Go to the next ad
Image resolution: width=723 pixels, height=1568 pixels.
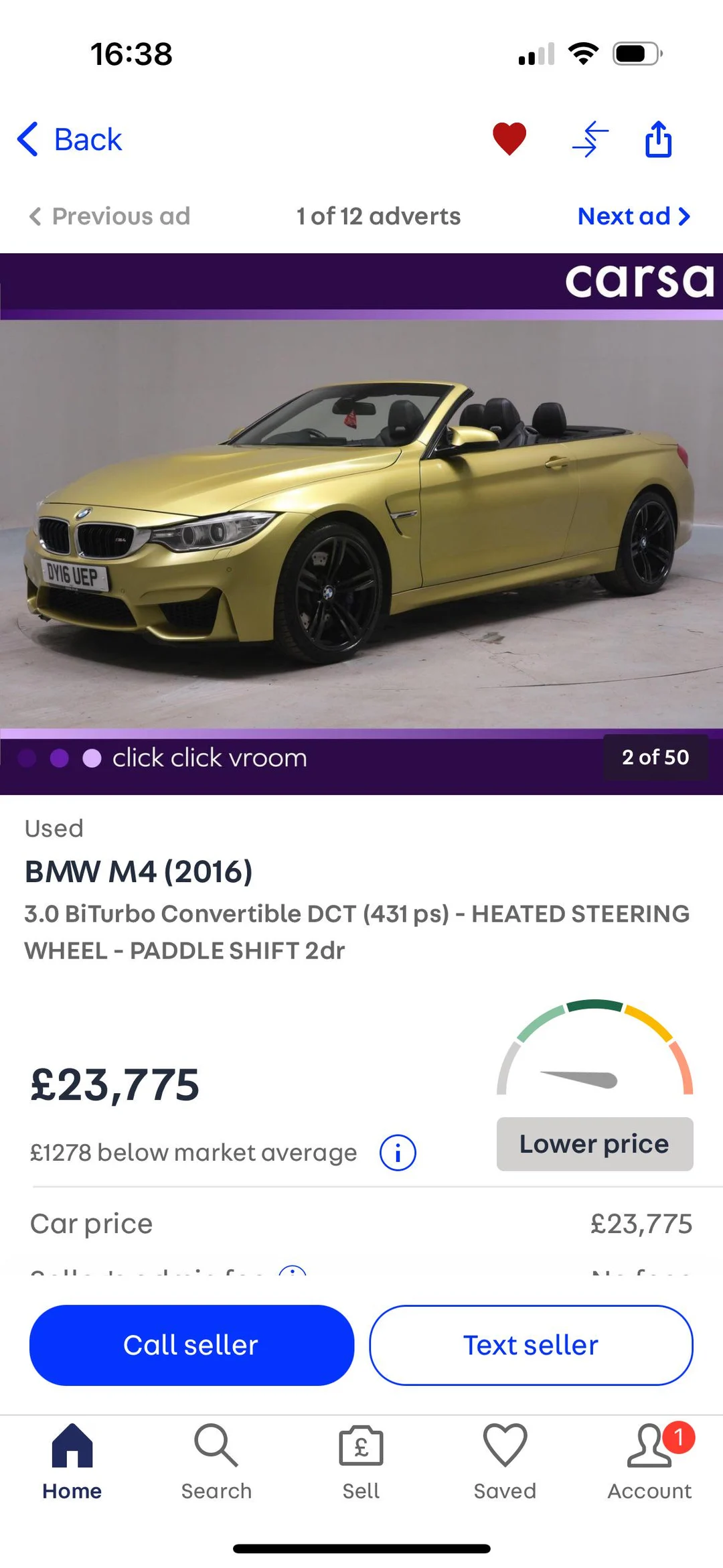(x=633, y=216)
